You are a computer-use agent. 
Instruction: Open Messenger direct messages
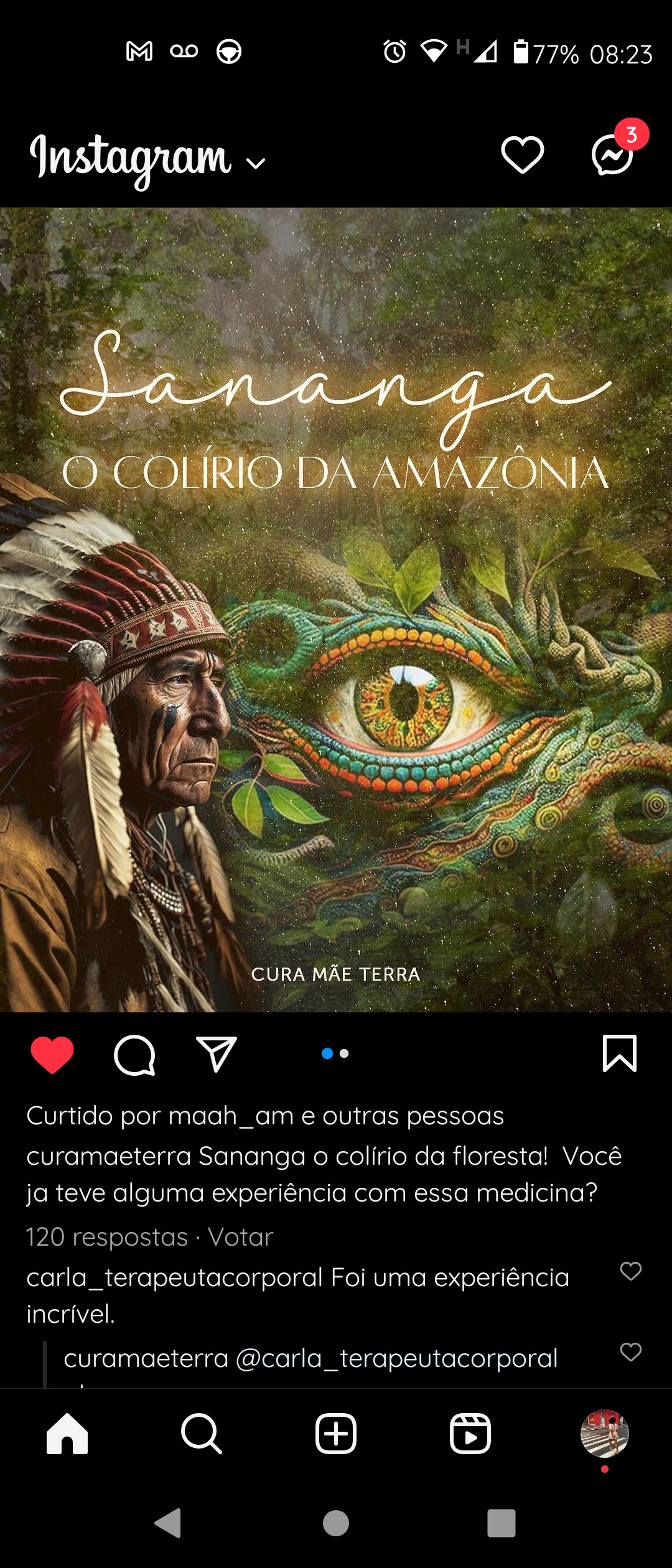click(x=612, y=155)
